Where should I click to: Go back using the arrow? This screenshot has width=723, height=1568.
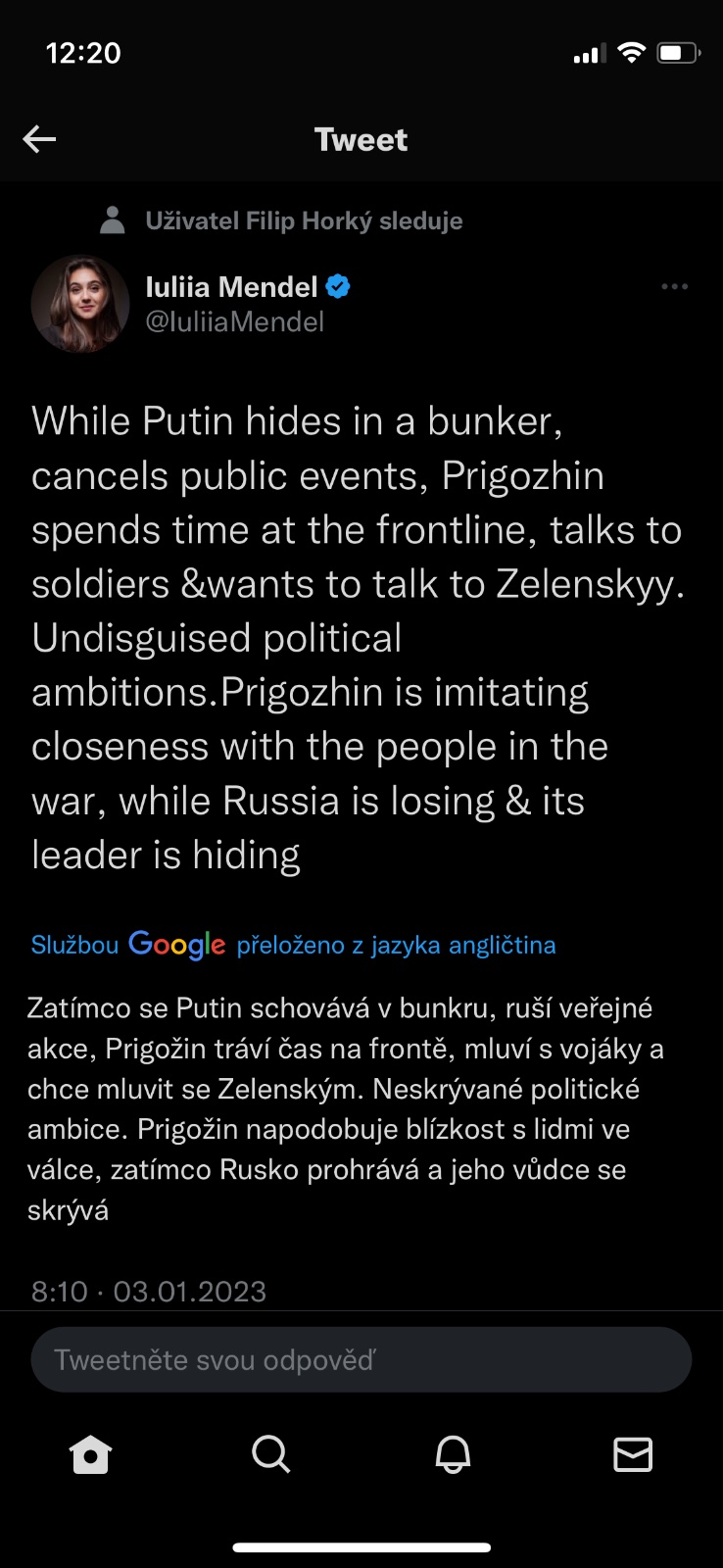coord(39,139)
